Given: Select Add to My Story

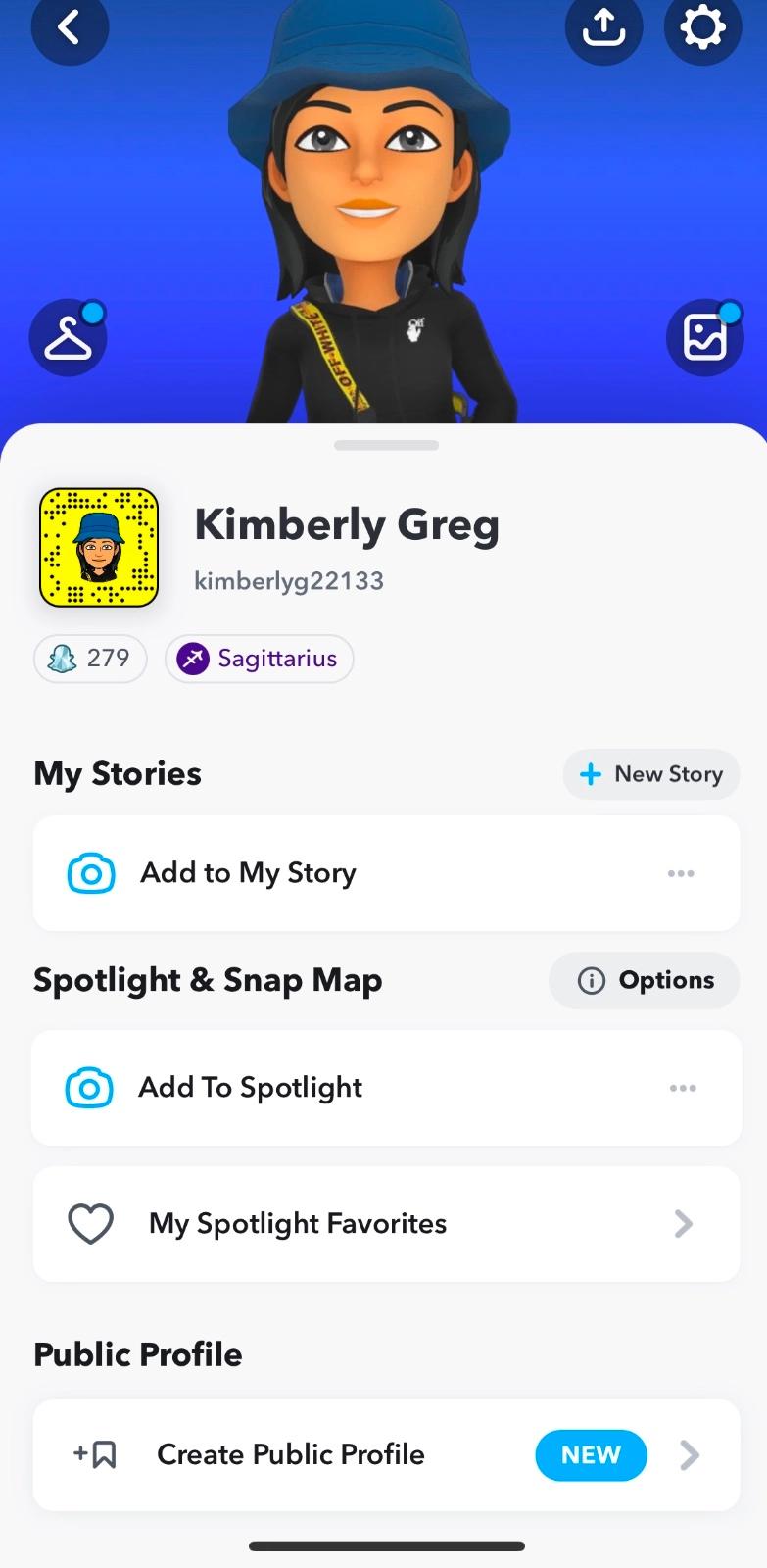Looking at the screenshot, I should point(248,873).
